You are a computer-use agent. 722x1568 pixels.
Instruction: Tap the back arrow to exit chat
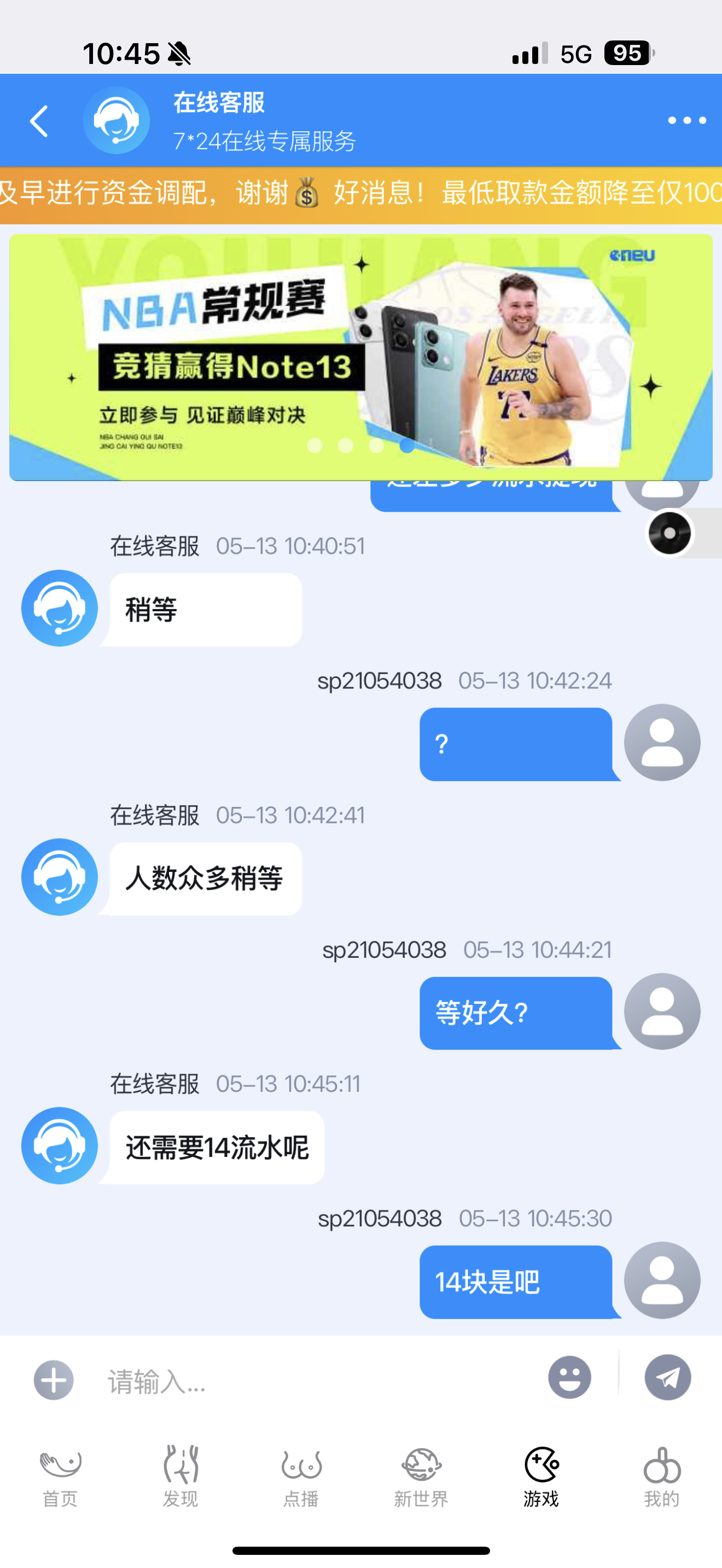click(39, 120)
